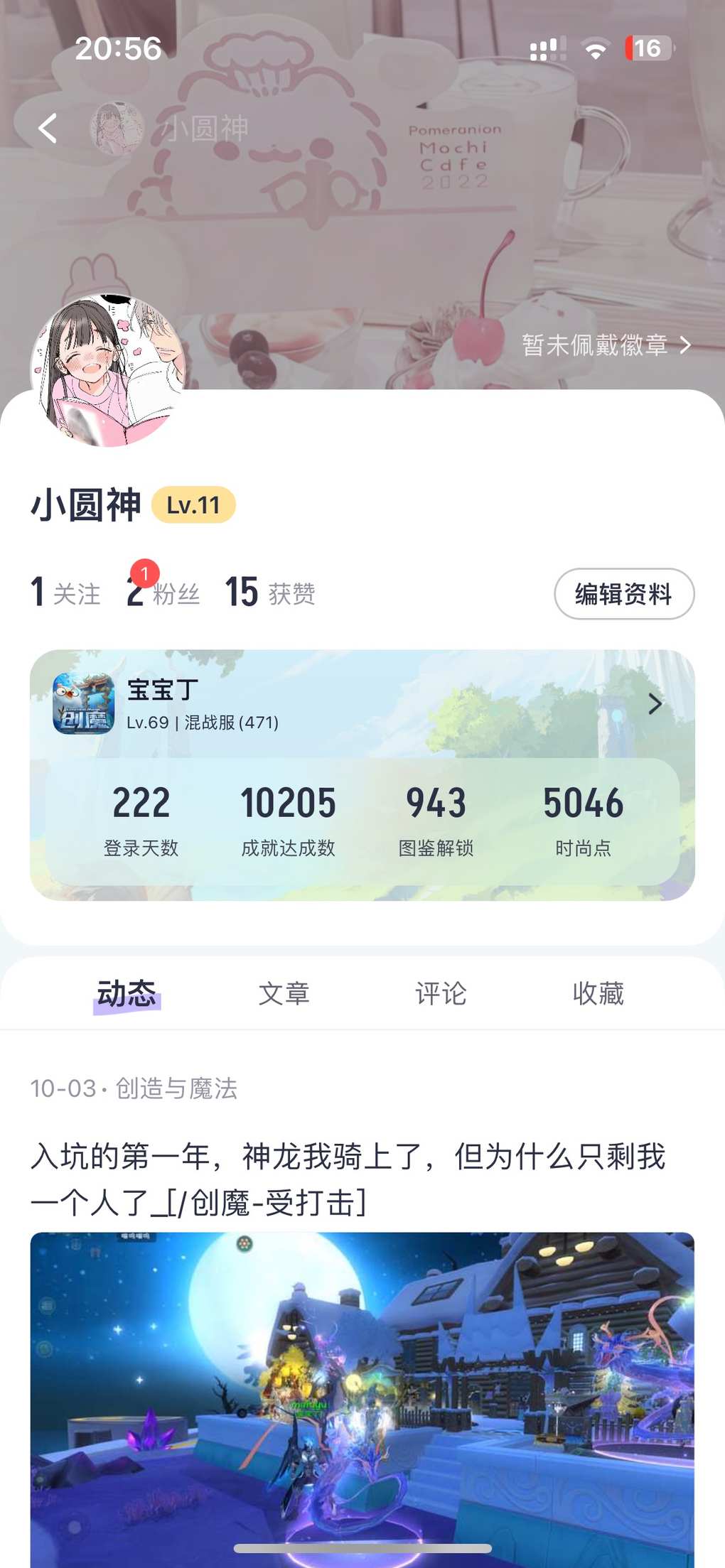View the post's night game screenshot

[x=362, y=1393]
